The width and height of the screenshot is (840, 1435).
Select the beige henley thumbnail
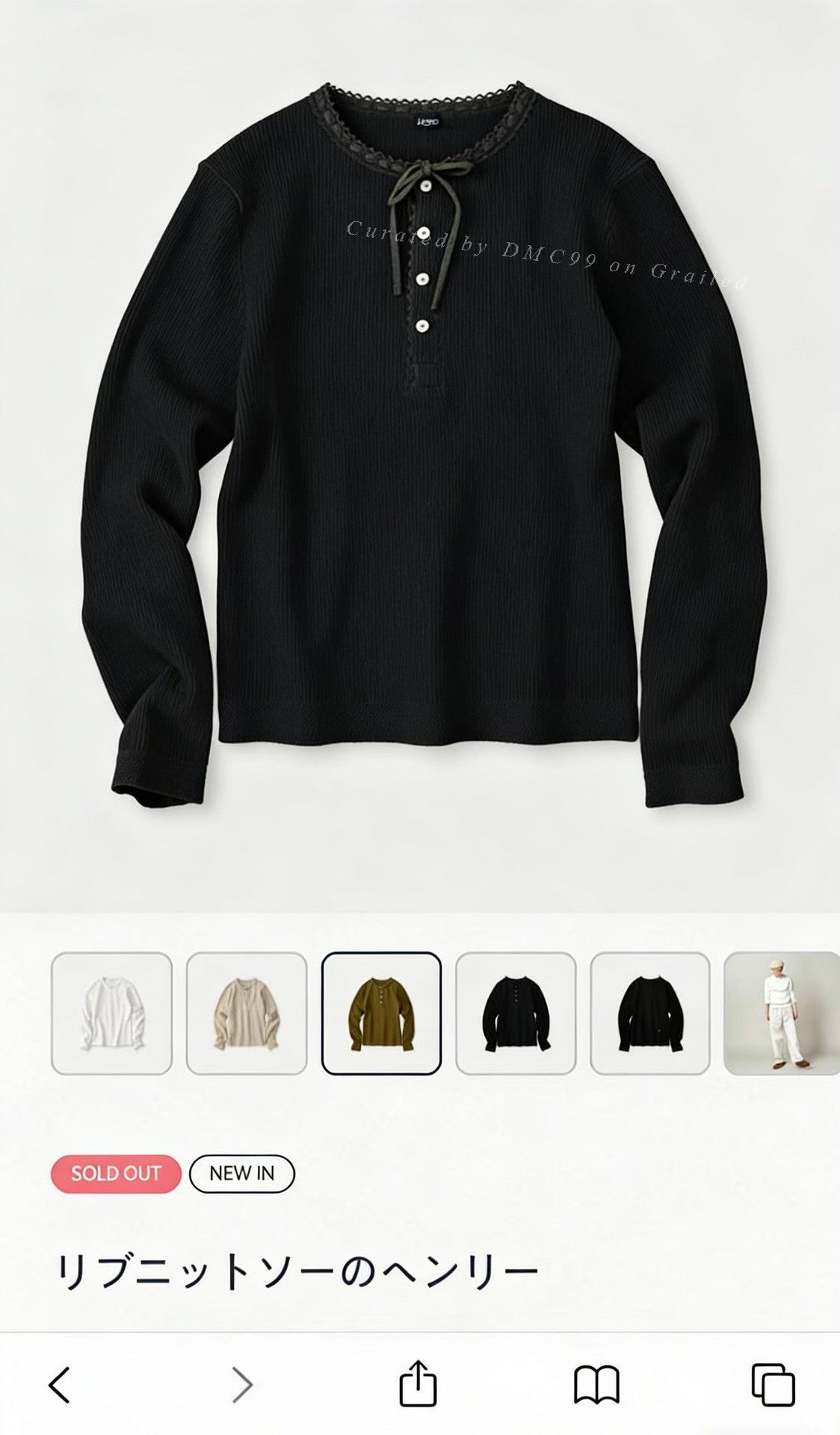(x=247, y=1013)
